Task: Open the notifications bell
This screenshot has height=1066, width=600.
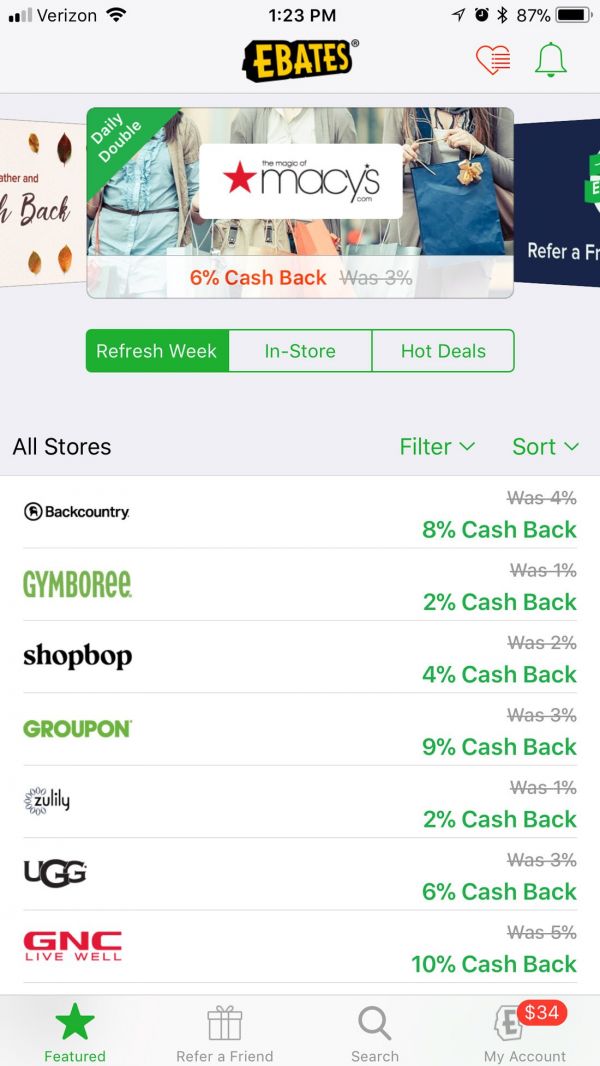Action: [x=550, y=60]
